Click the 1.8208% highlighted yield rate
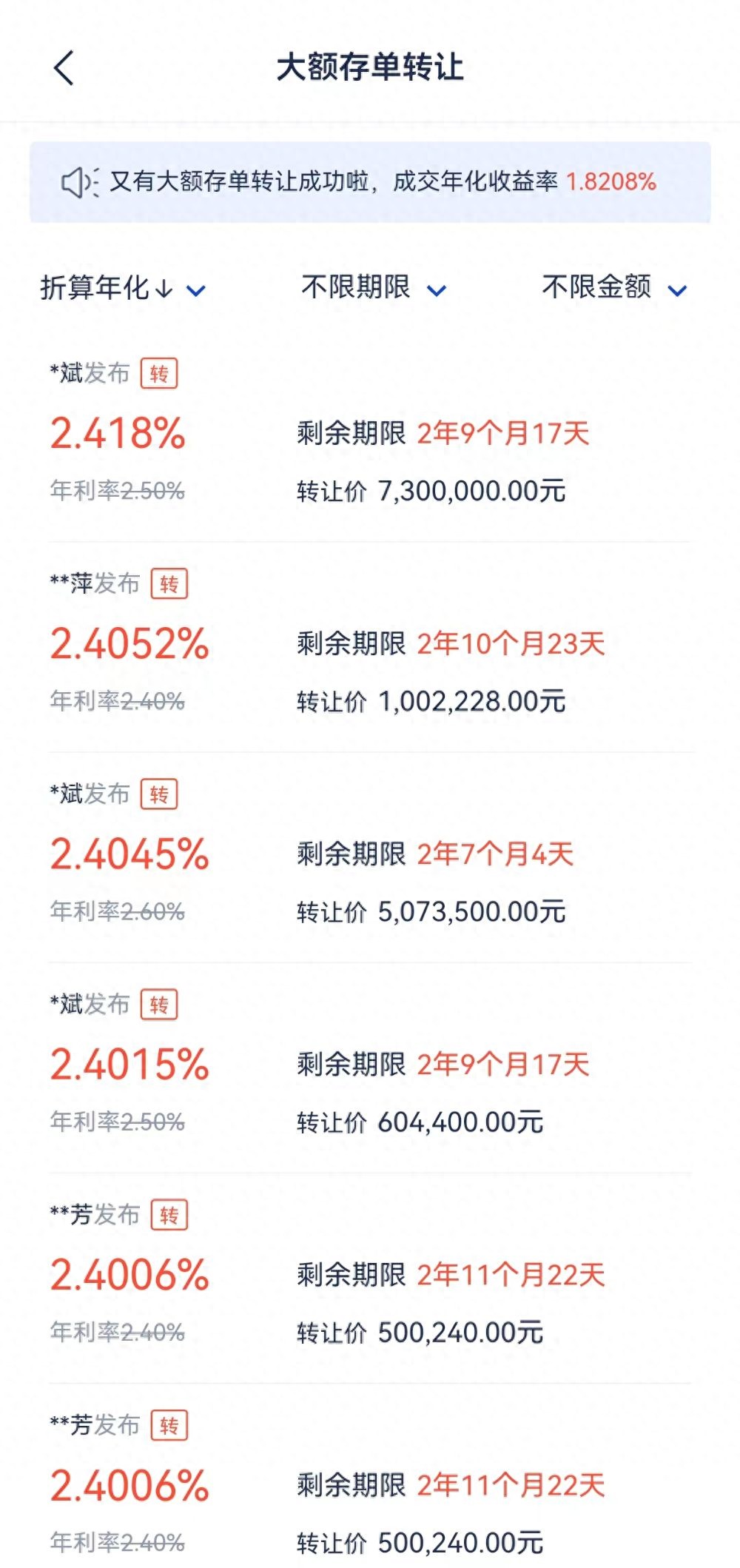The image size is (740, 1568). (x=610, y=180)
